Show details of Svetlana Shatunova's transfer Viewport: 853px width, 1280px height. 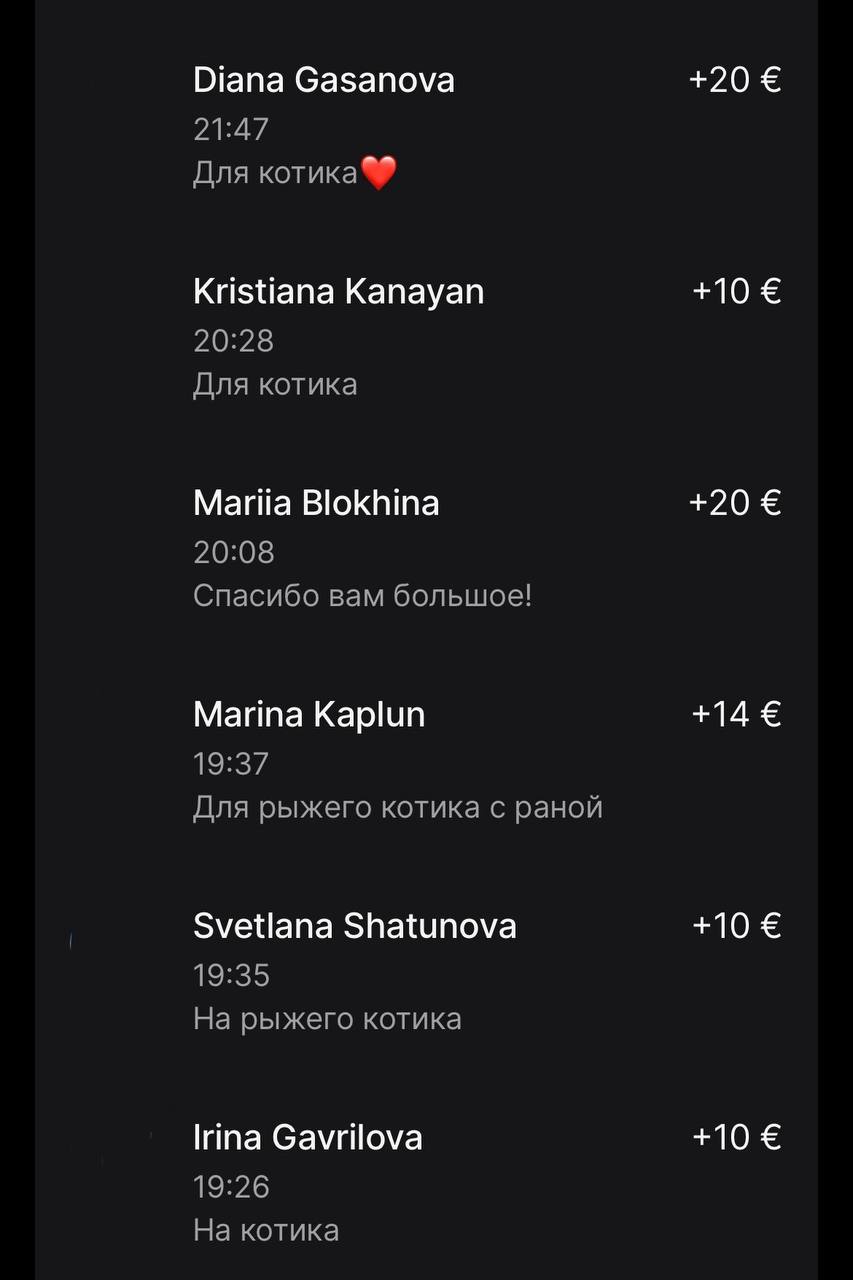point(355,926)
